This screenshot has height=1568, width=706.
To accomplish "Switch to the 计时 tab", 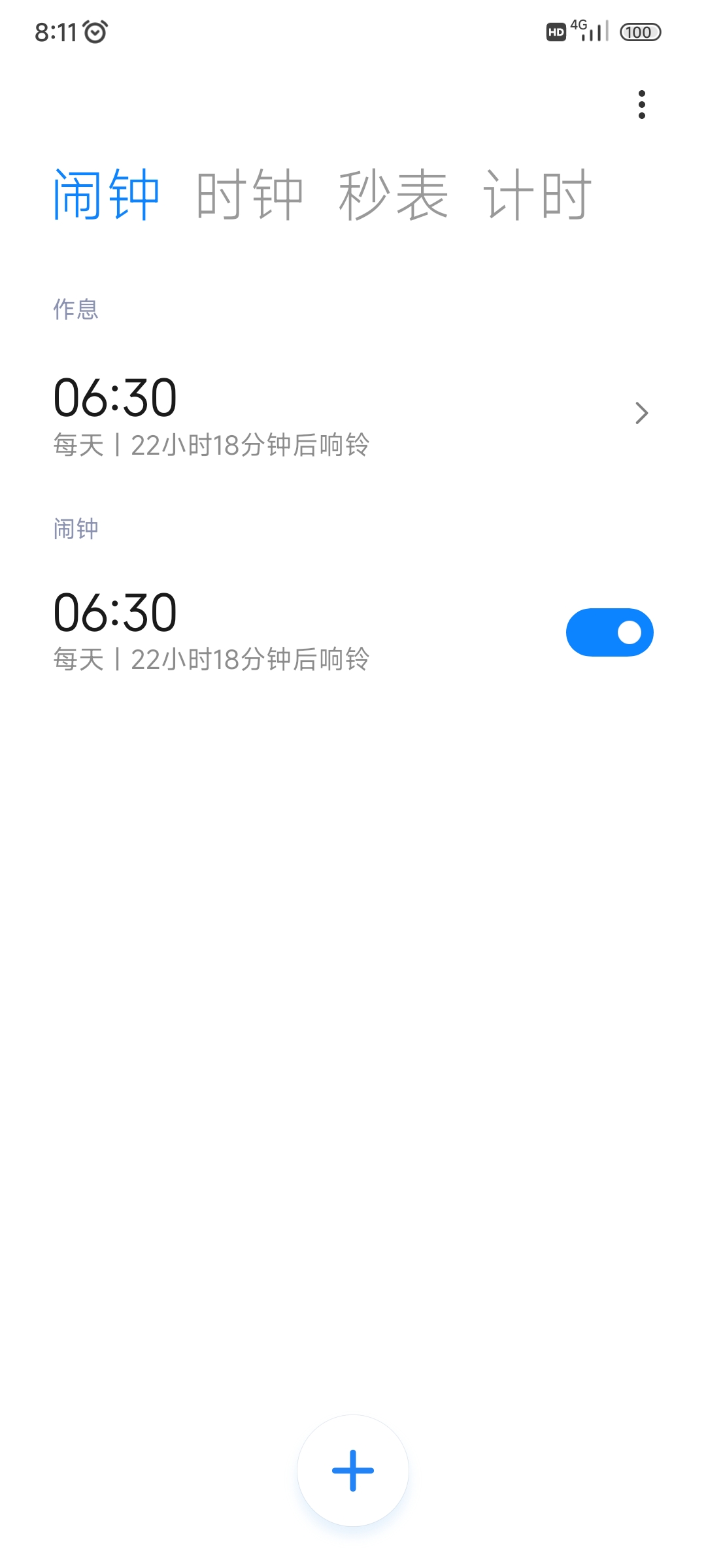I will (x=537, y=195).
